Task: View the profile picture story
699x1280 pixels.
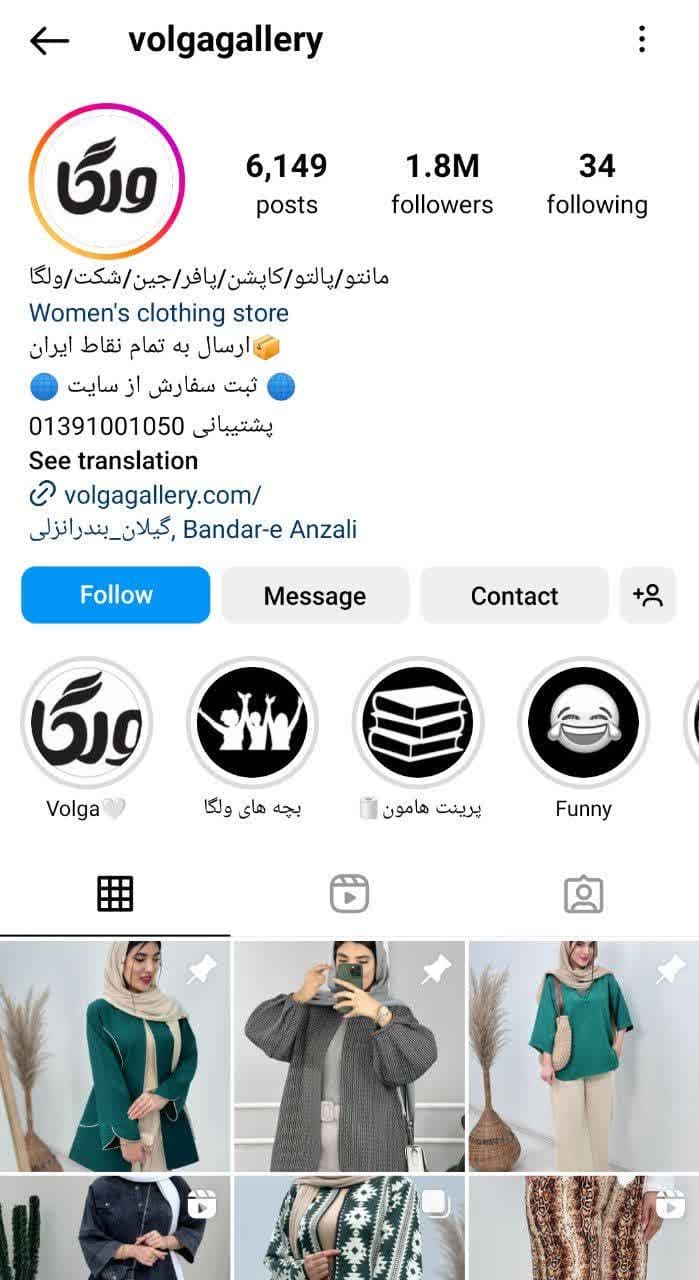Action: tap(107, 182)
